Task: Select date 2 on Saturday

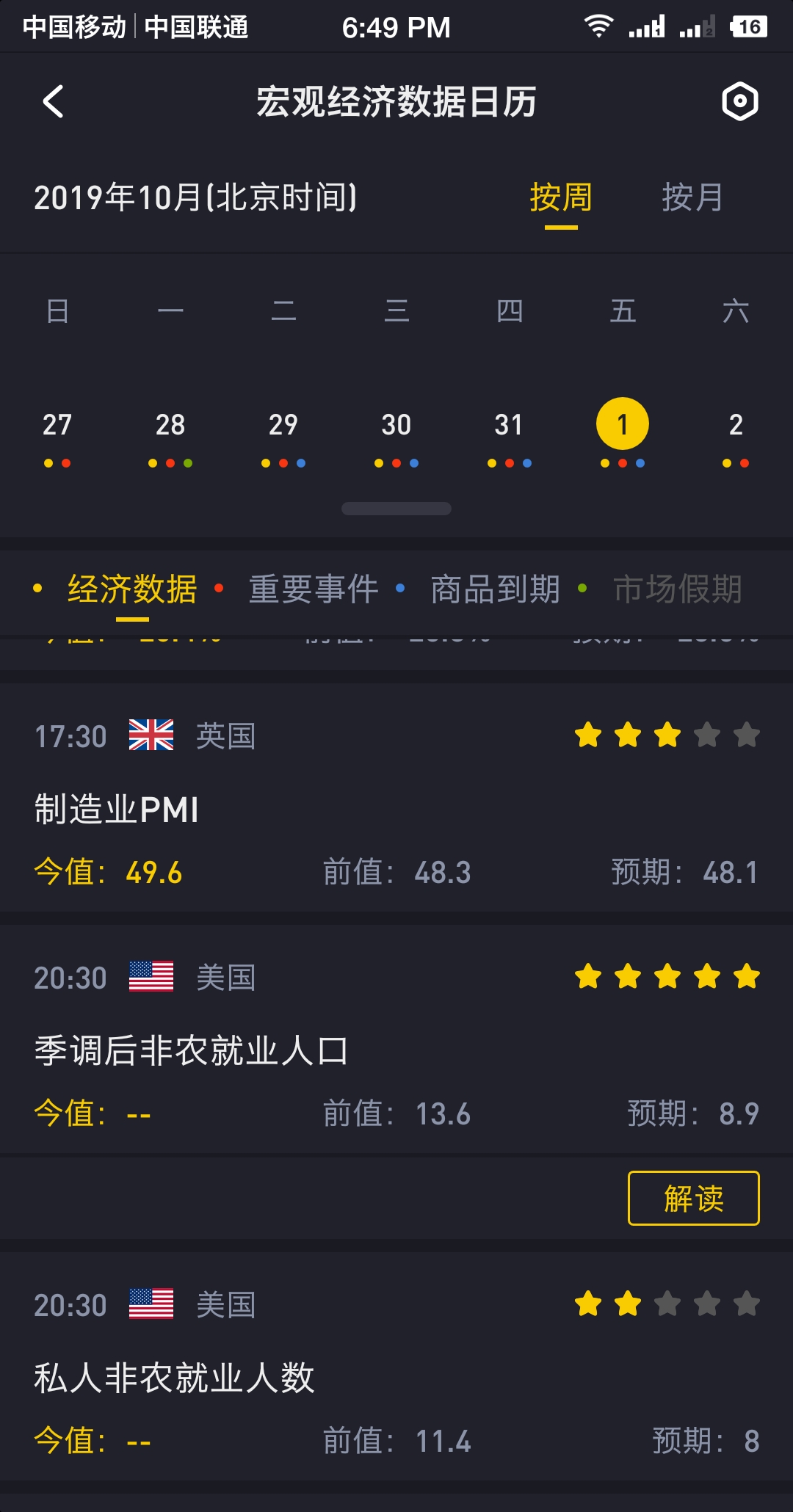Action: [736, 435]
